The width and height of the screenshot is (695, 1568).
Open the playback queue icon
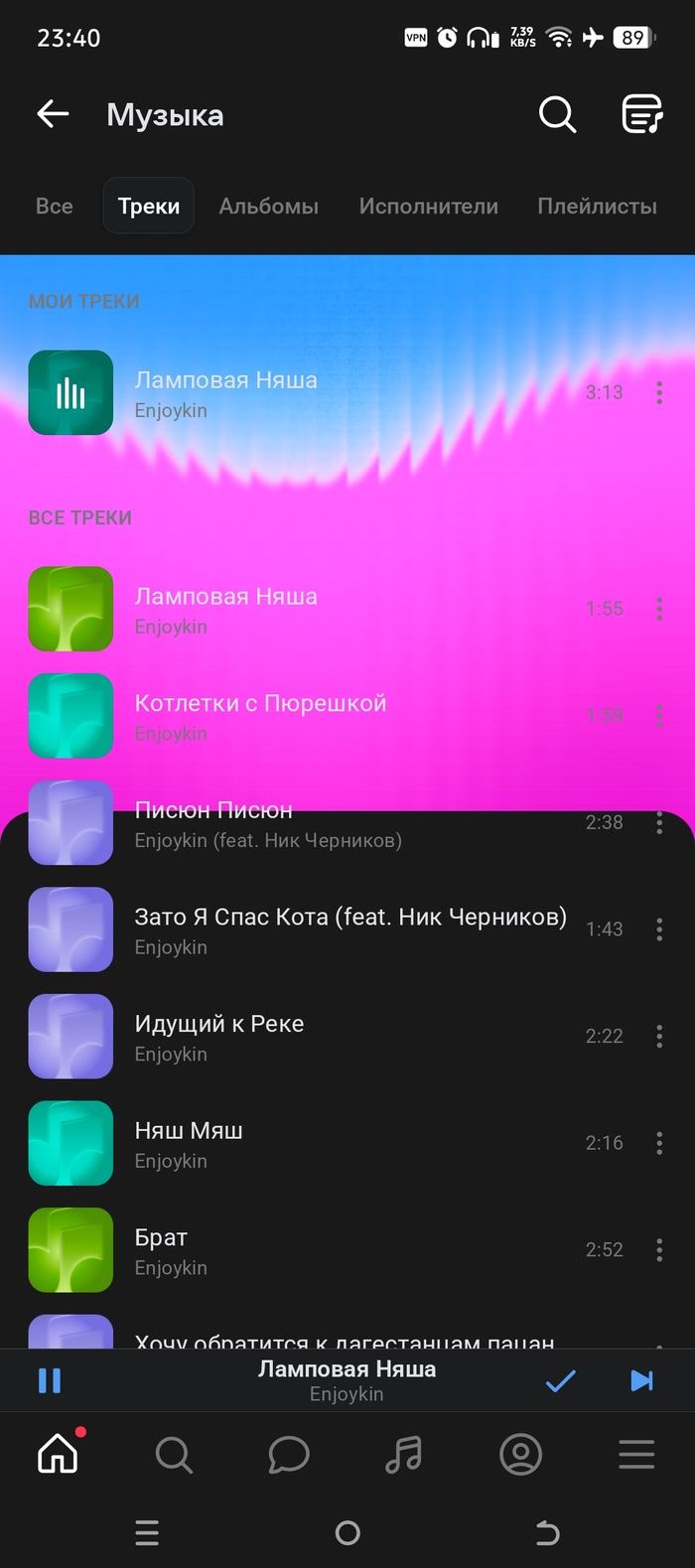point(642,114)
